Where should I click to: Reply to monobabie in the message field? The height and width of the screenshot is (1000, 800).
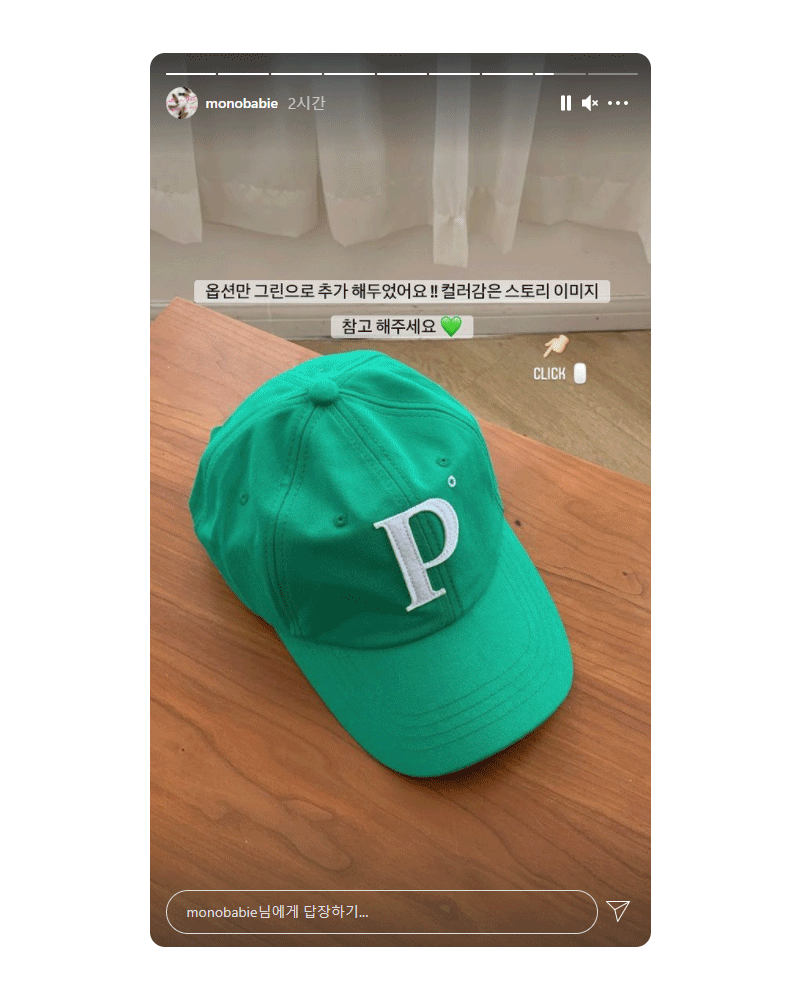click(380, 912)
